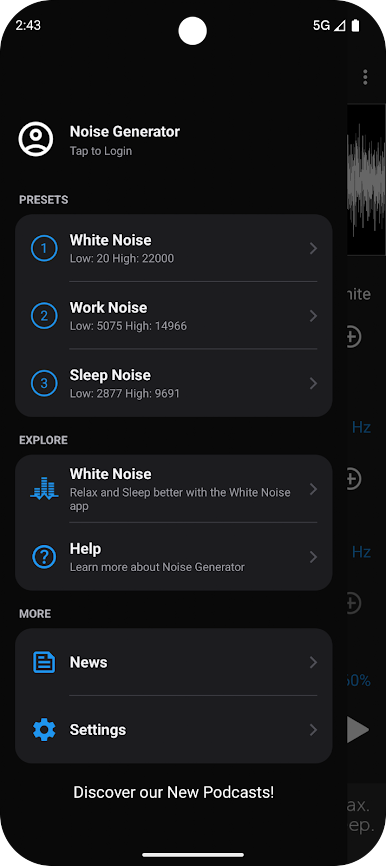Select the White Noise preset
Image resolution: width=386 pixels, height=866 pixels.
click(173, 248)
